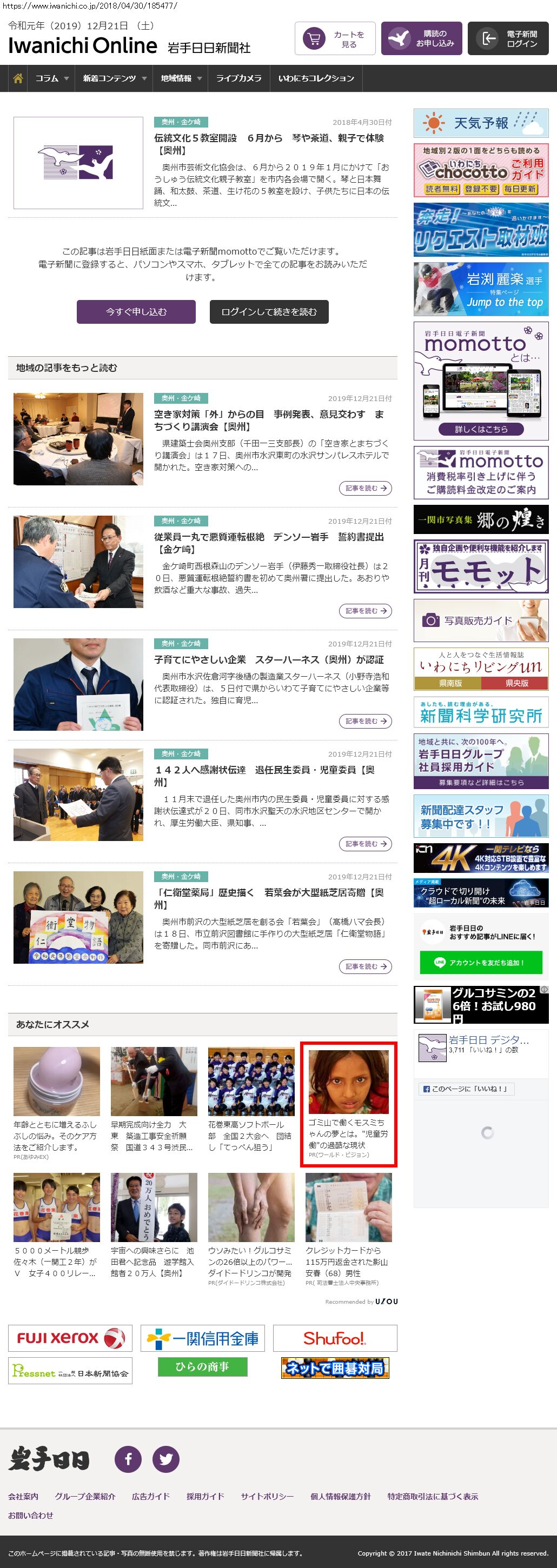Tap 購読のお申し込み subscription button
Screen dimensions: 557x1568
421,39
